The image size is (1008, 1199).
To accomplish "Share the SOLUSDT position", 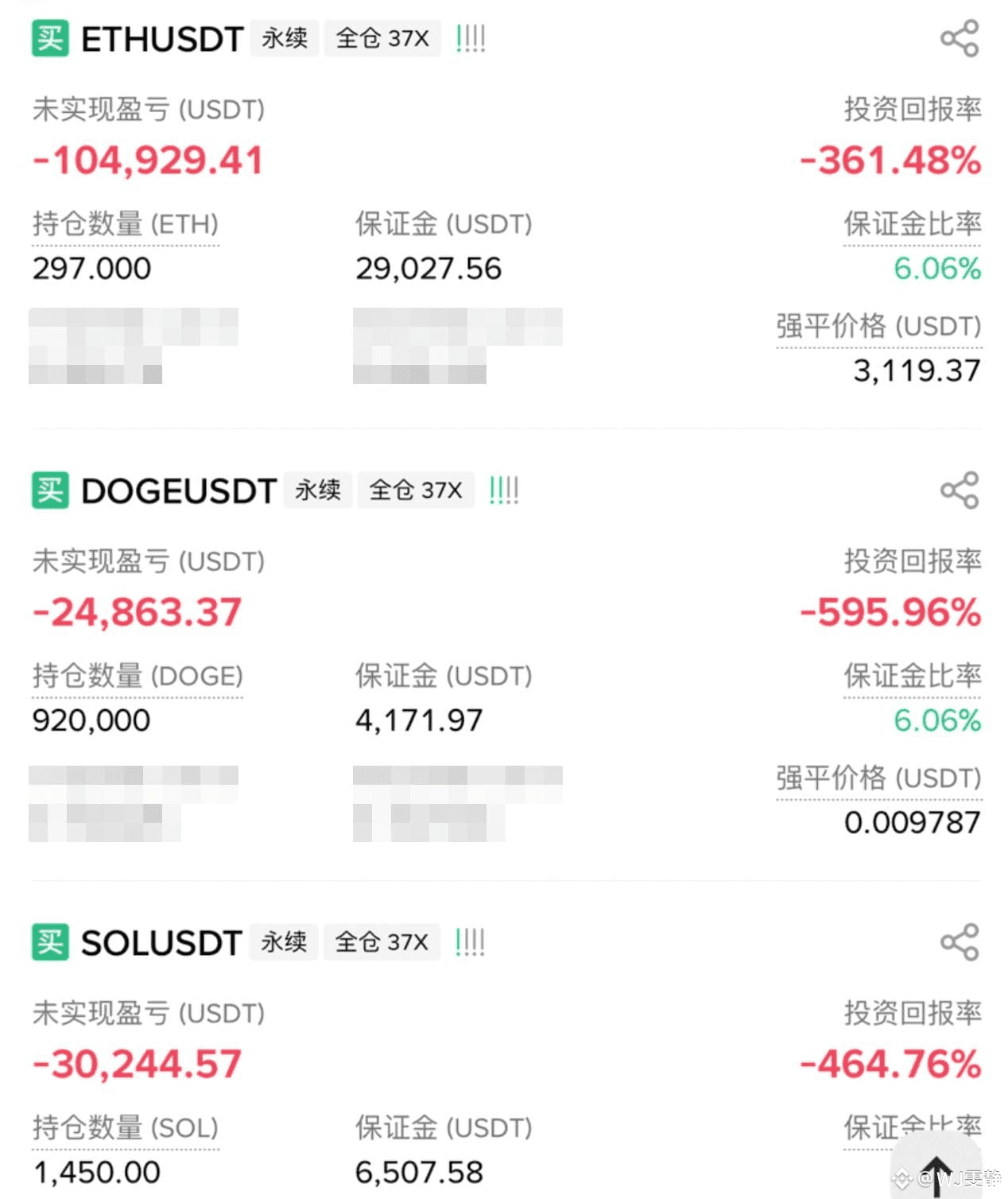I will tap(959, 941).
